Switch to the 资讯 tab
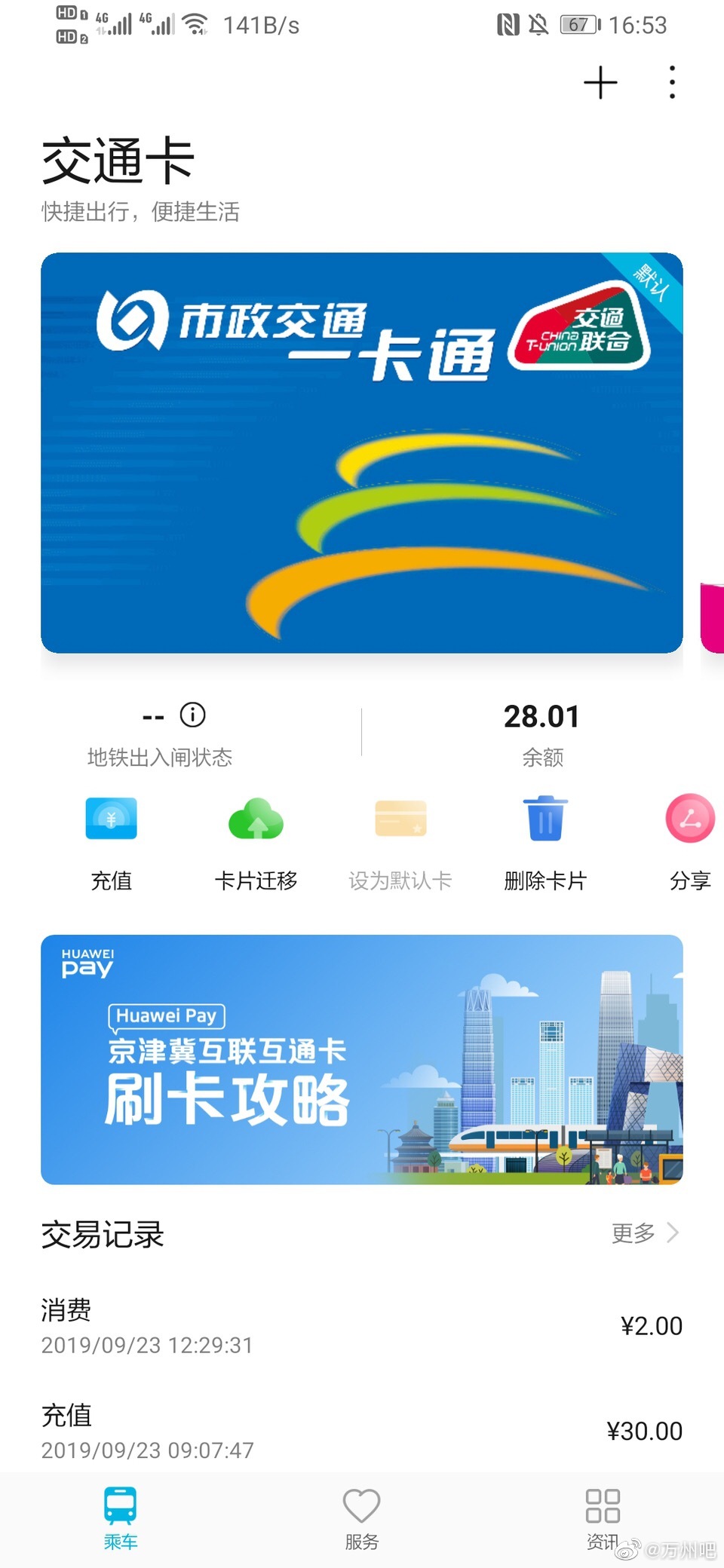This screenshot has width=724, height=1568. 603,1518
